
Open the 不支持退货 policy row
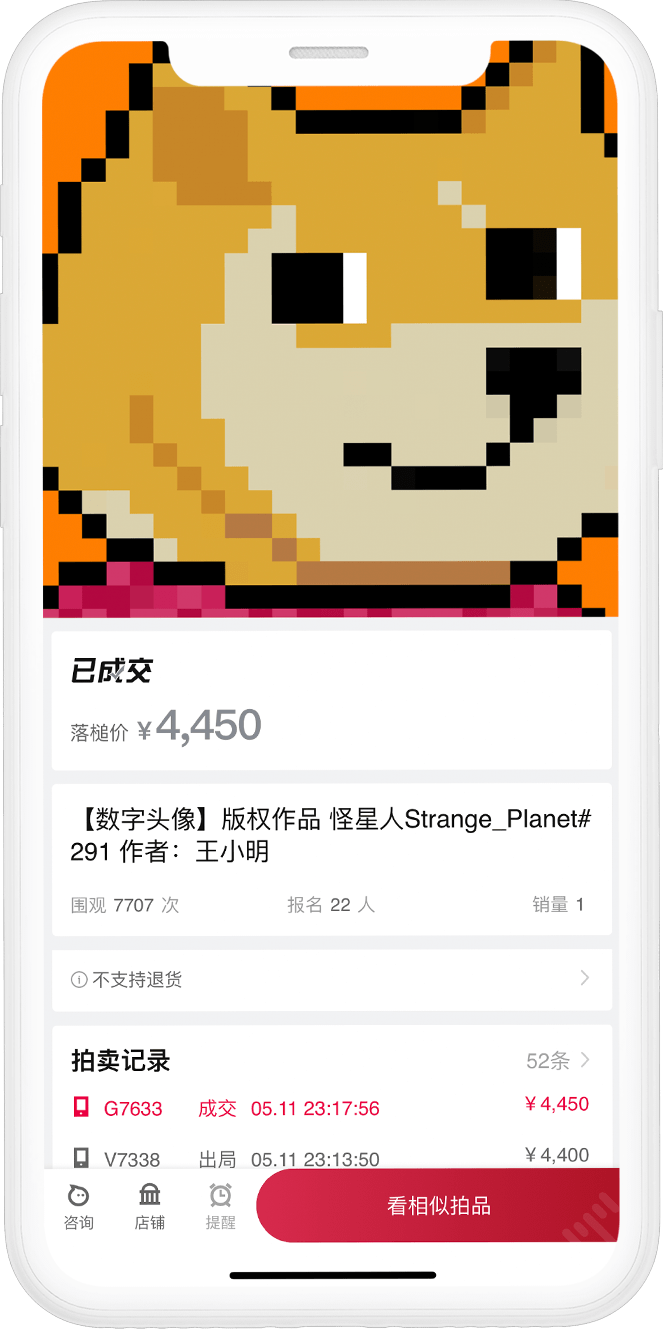(331, 979)
